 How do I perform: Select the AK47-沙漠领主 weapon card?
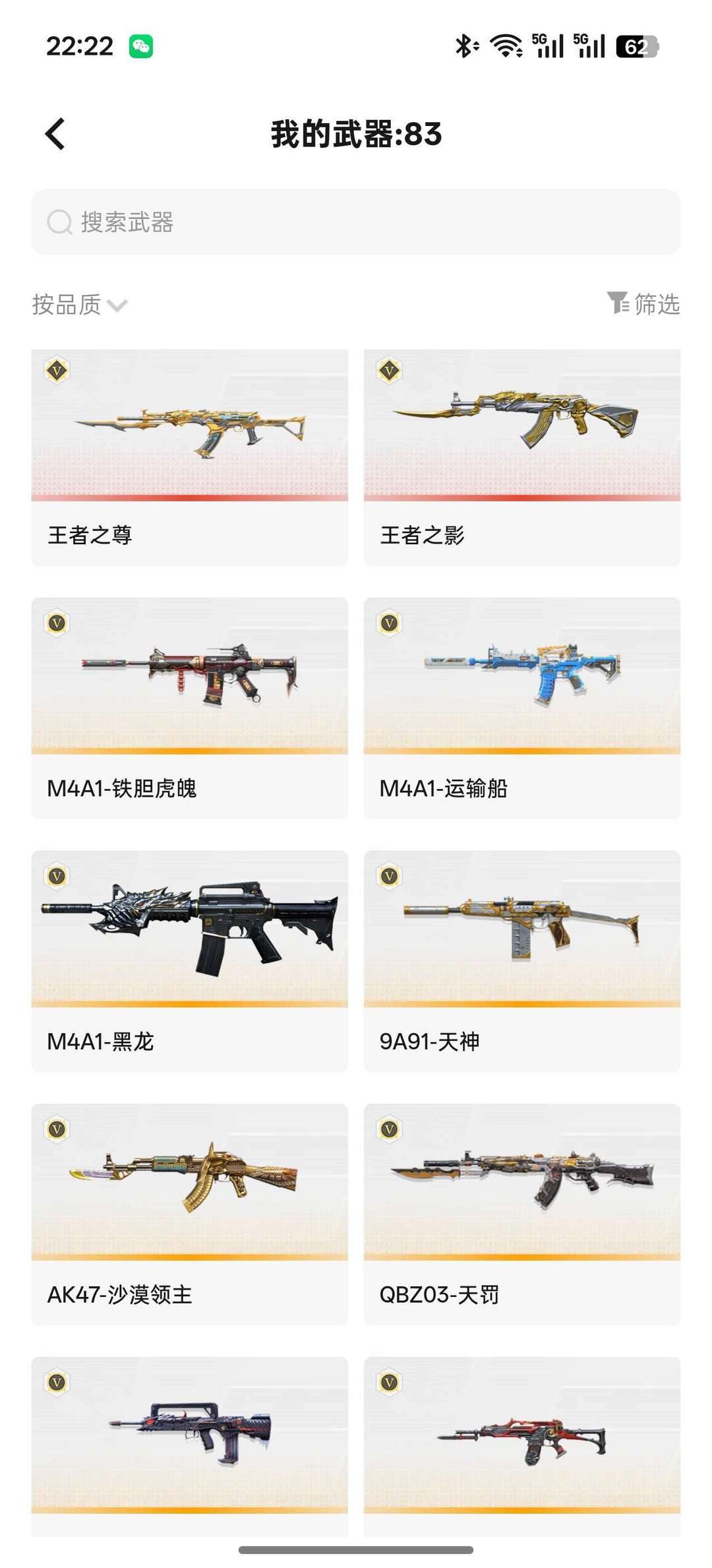189,1214
